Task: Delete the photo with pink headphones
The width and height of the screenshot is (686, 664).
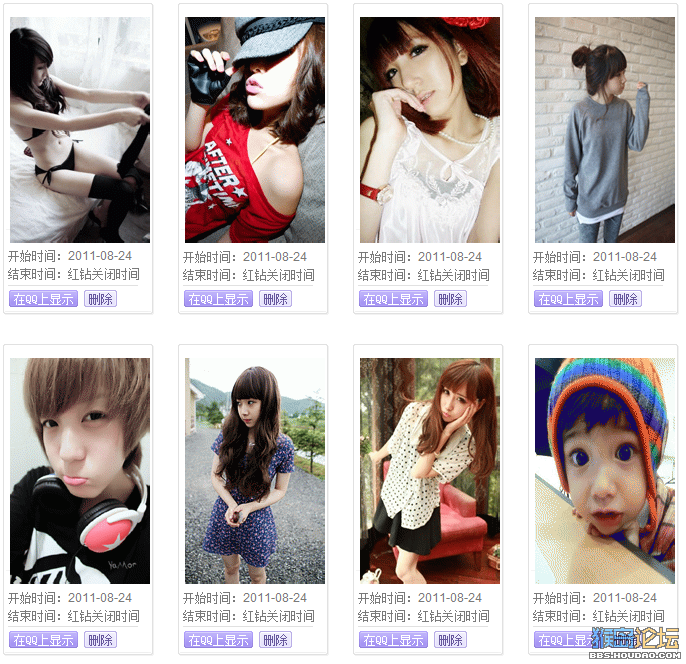Action: click(x=100, y=640)
